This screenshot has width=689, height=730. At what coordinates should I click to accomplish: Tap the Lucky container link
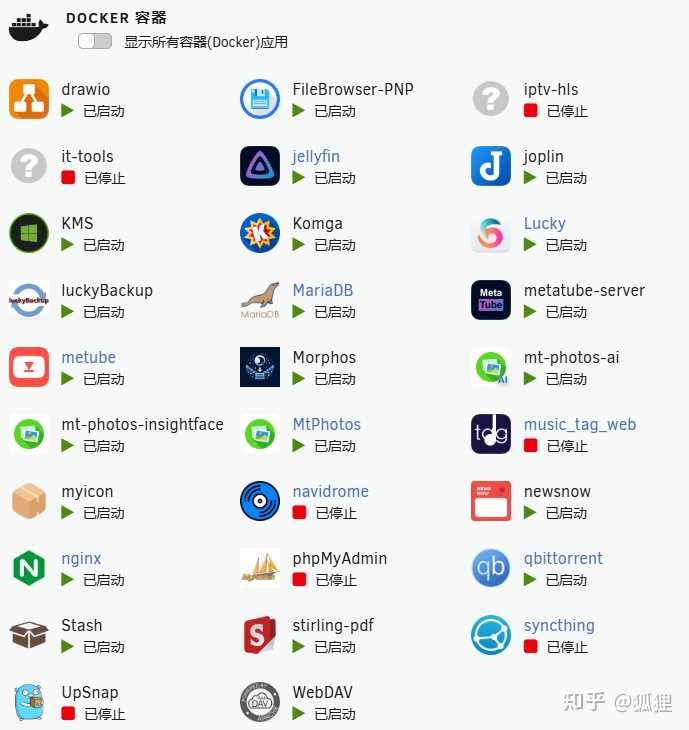pos(544,224)
